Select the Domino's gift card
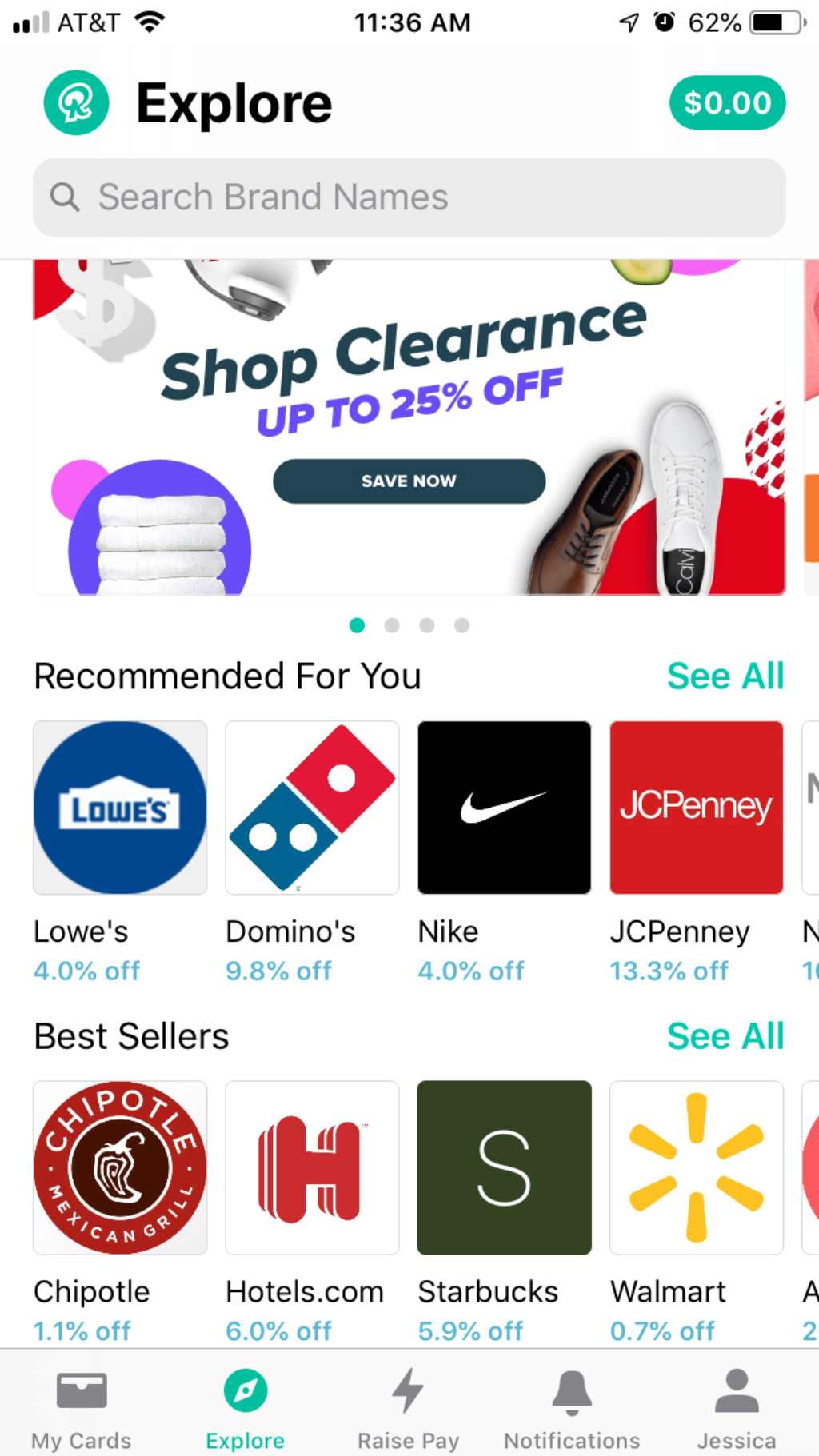The height and width of the screenshot is (1456, 819). coord(312,808)
